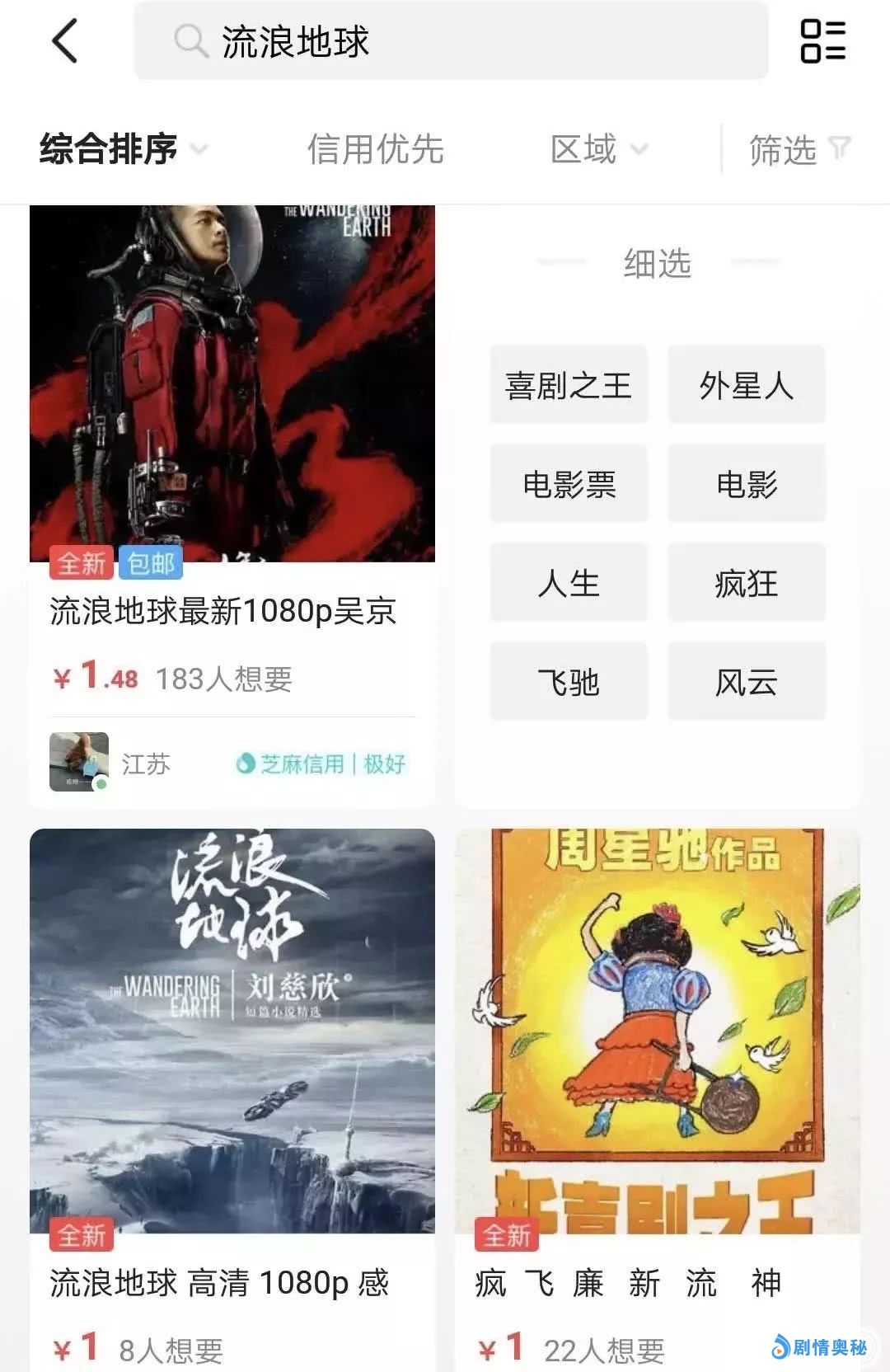This screenshot has height=1372, width=890.
Task: Open the 筛选 filter panel
Action: click(x=798, y=149)
